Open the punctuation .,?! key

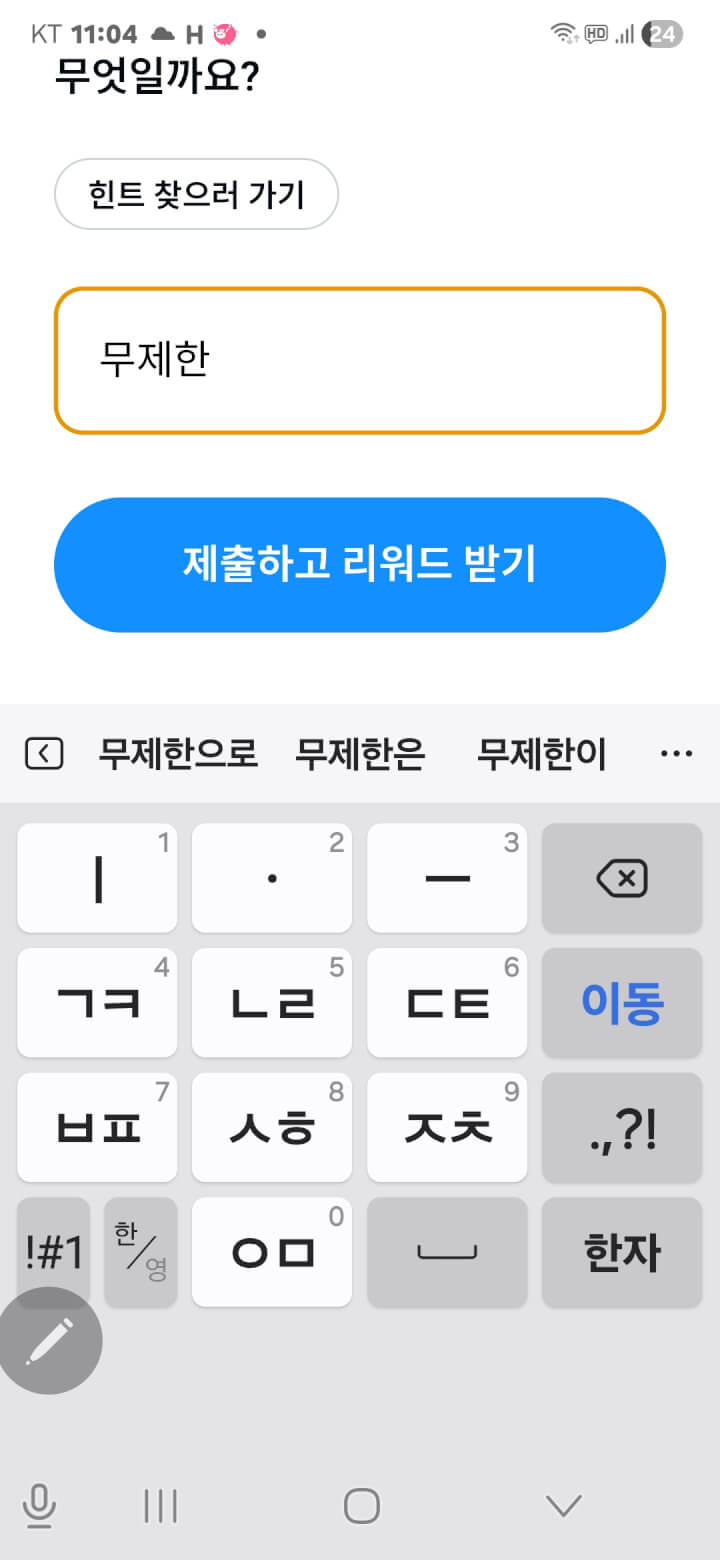pos(621,1128)
